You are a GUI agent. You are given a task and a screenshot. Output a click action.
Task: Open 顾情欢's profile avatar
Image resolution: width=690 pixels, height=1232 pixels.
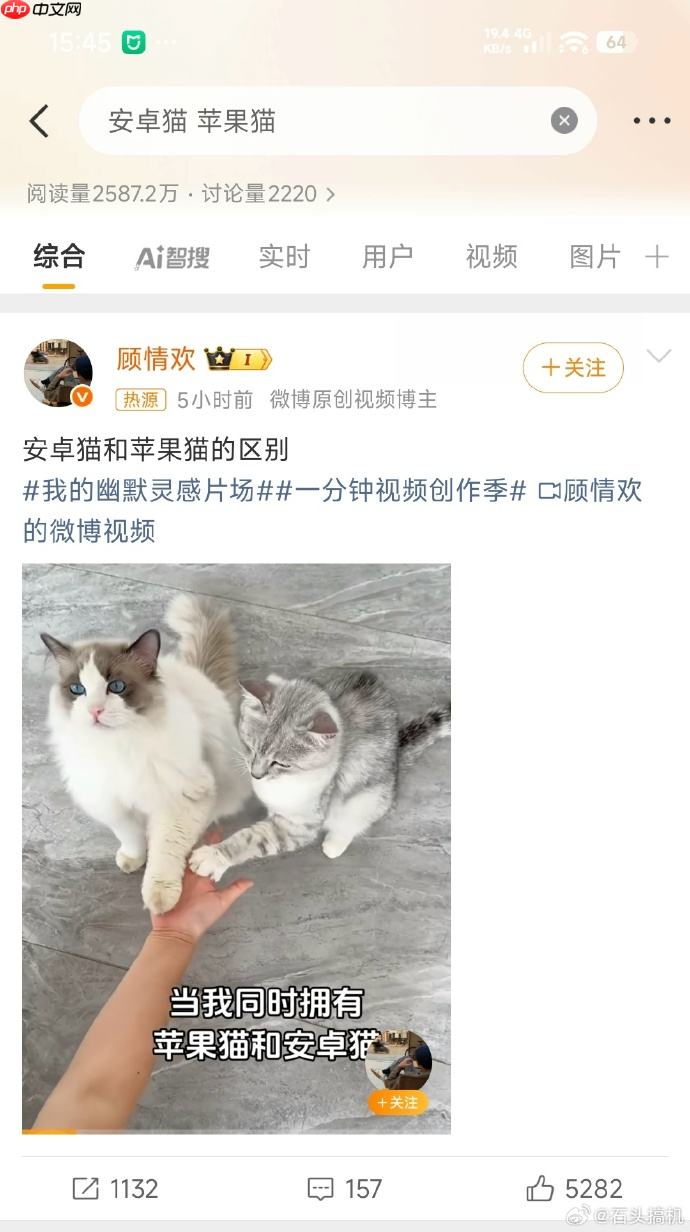pyautogui.click(x=58, y=372)
